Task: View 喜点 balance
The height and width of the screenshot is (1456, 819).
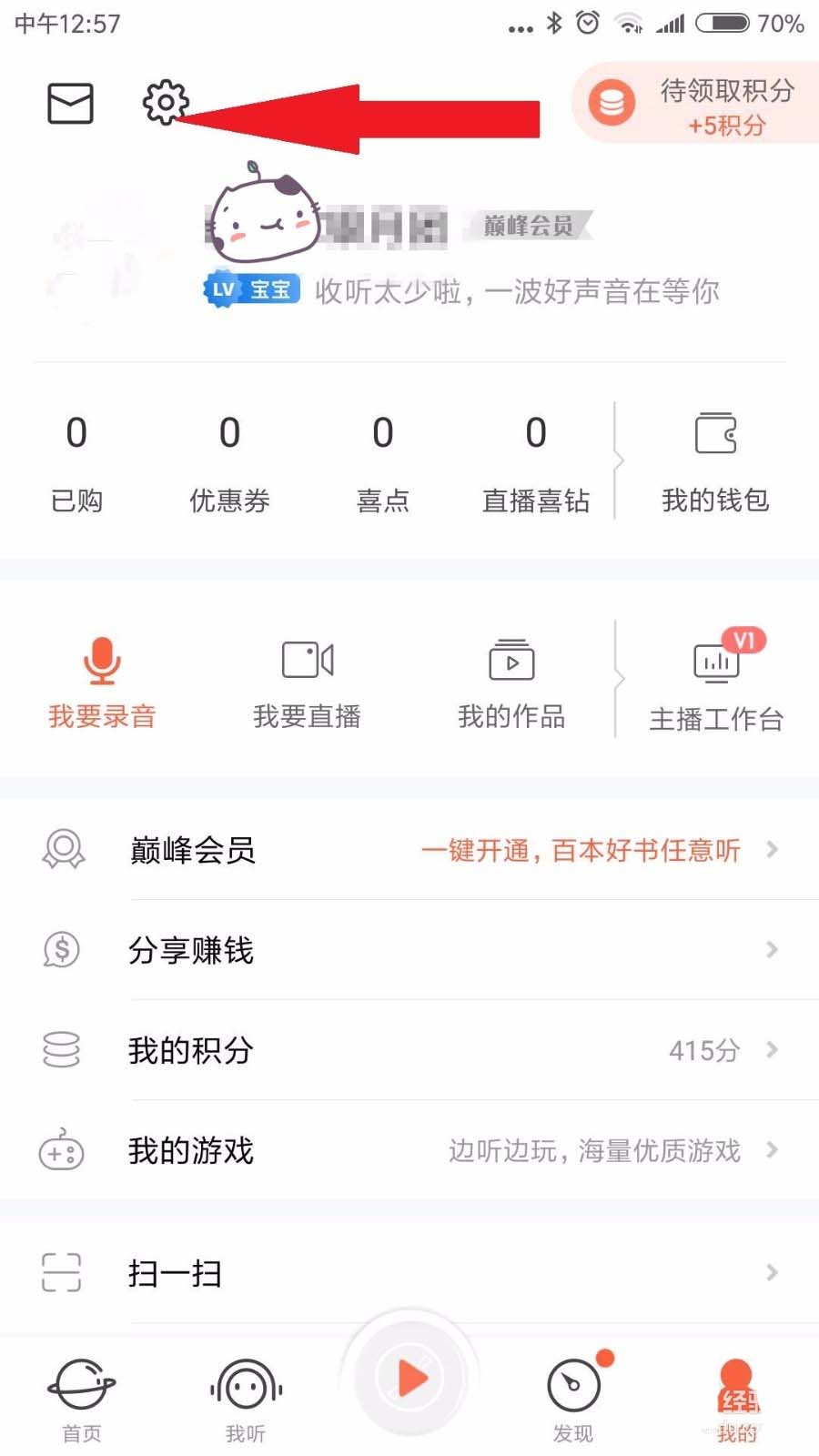Action: (x=382, y=461)
